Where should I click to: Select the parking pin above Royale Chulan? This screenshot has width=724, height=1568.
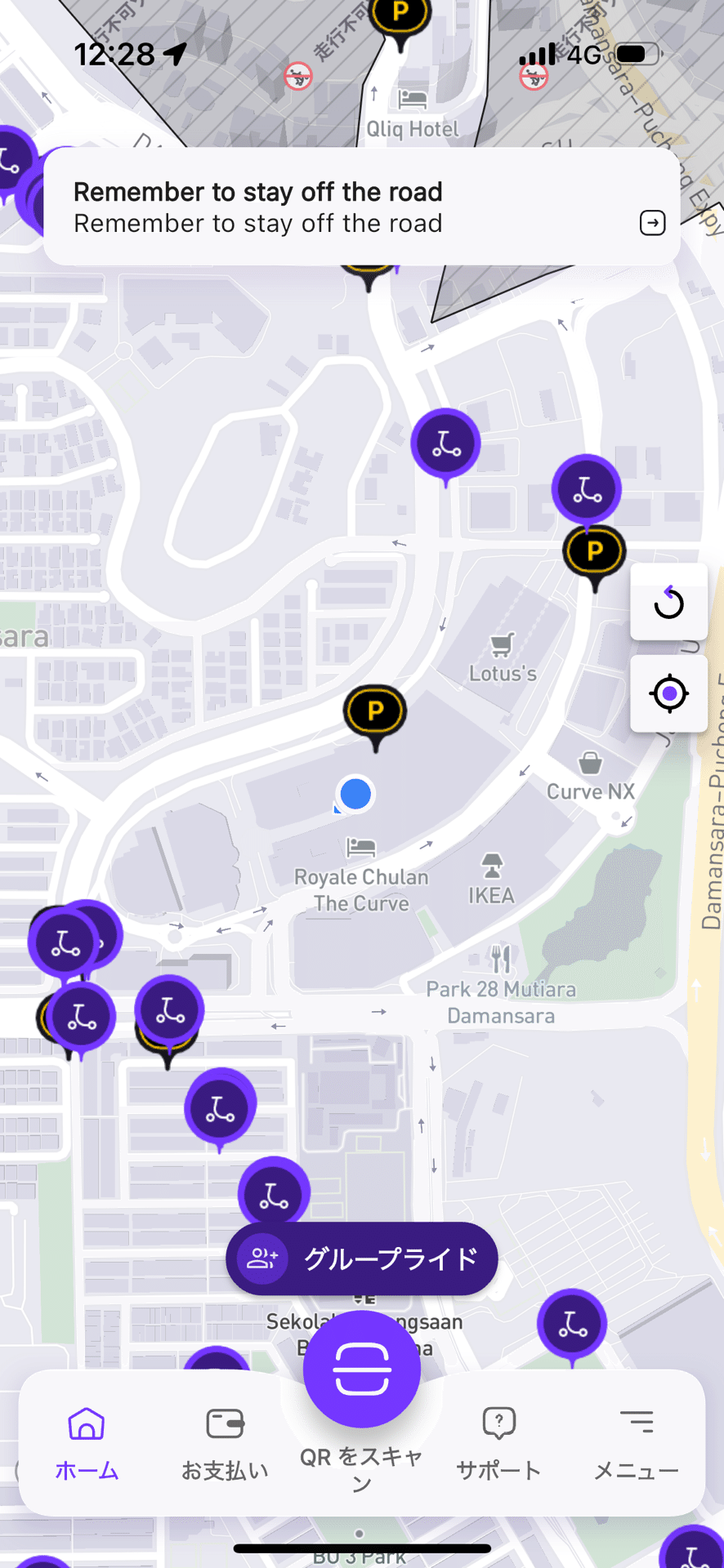375,712
